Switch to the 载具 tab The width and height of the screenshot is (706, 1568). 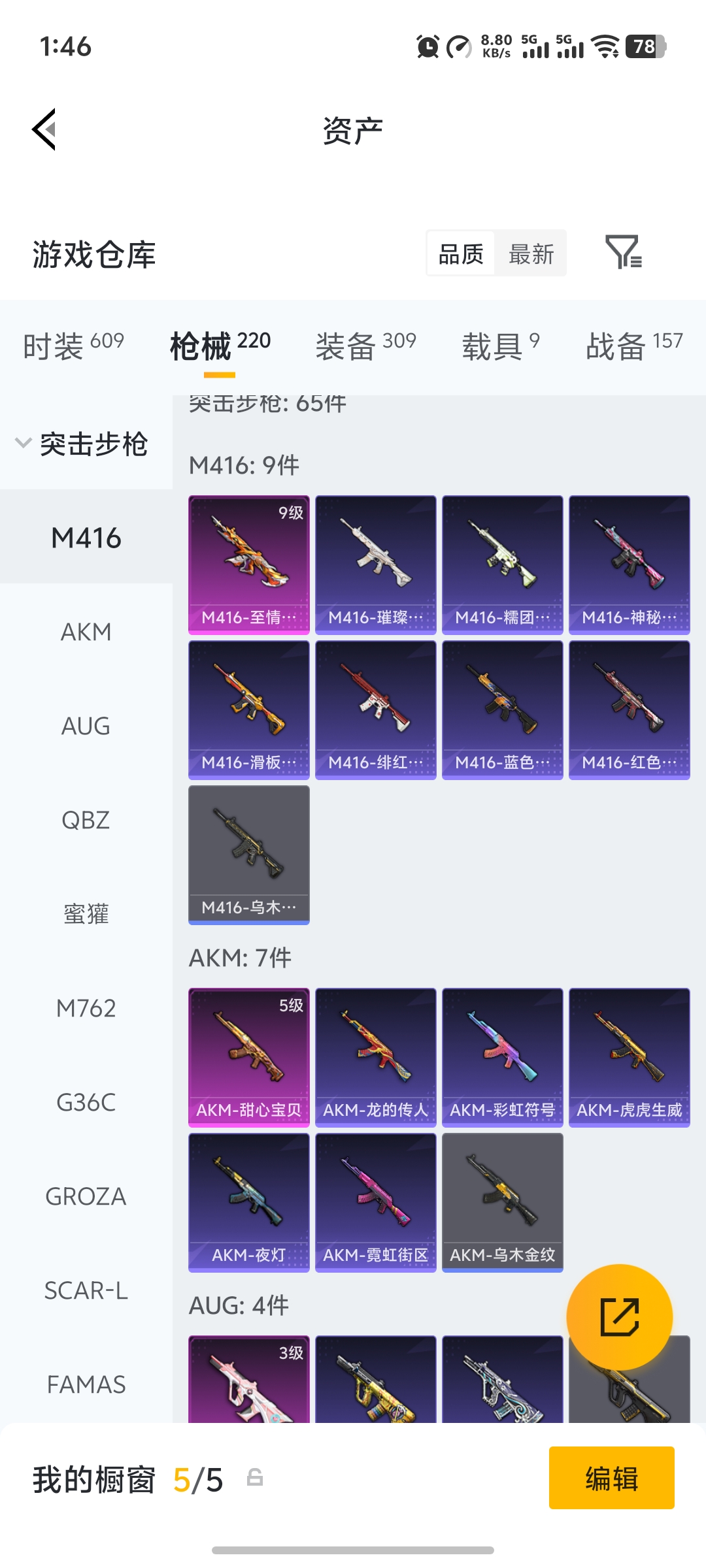501,346
